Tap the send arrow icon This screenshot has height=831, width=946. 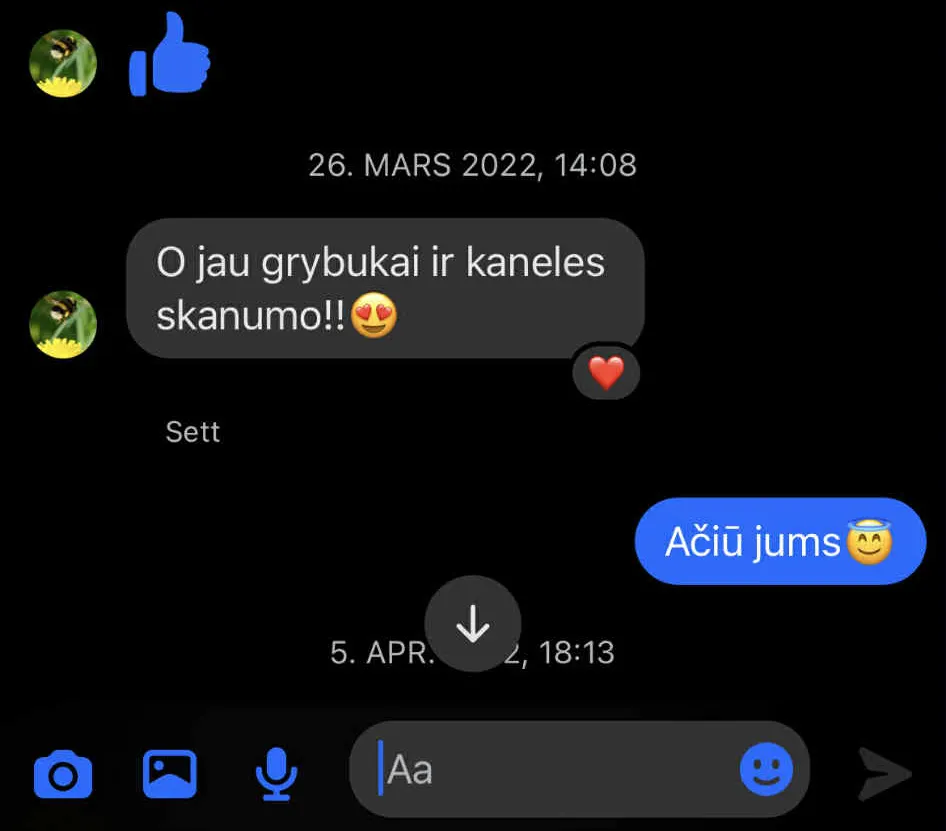884,773
